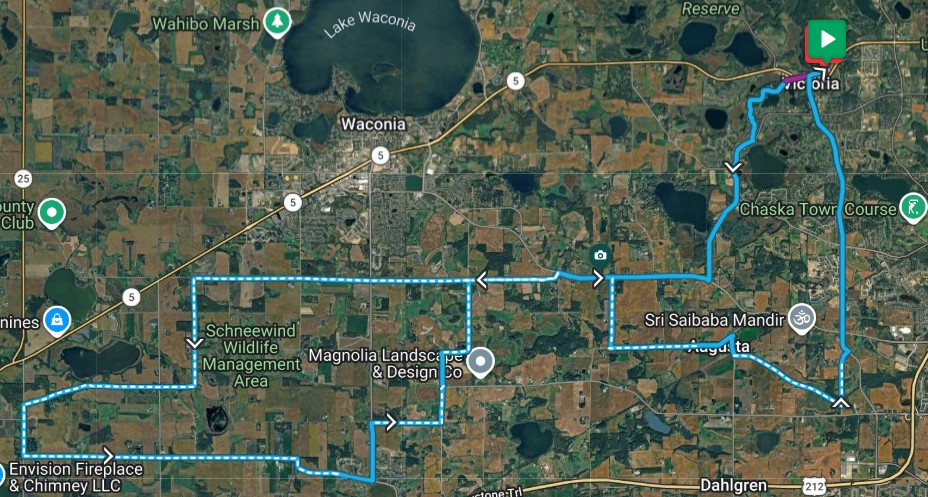Select the Sri Saibaba Mandir map pin
This screenshot has height=497, width=928.
(x=800, y=318)
